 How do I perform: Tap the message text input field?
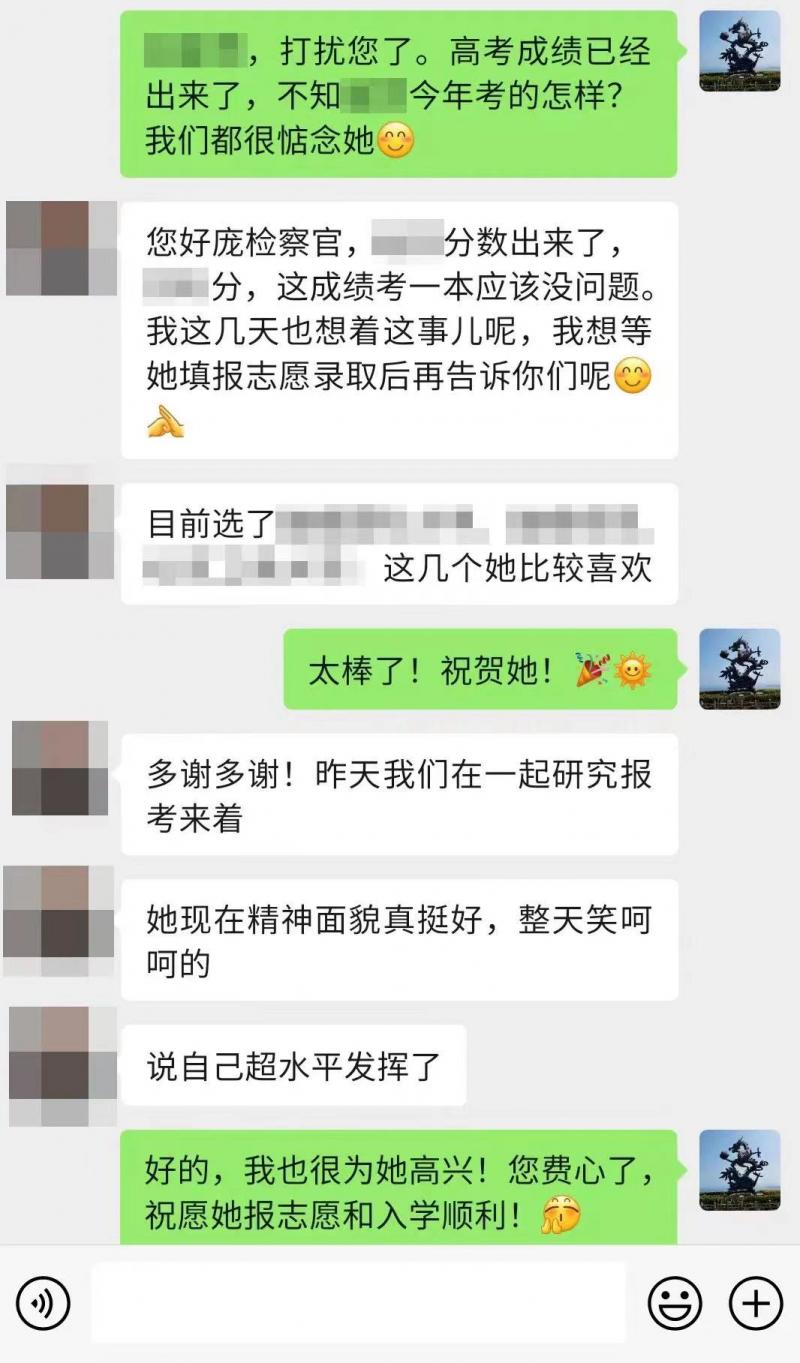coord(359,1302)
